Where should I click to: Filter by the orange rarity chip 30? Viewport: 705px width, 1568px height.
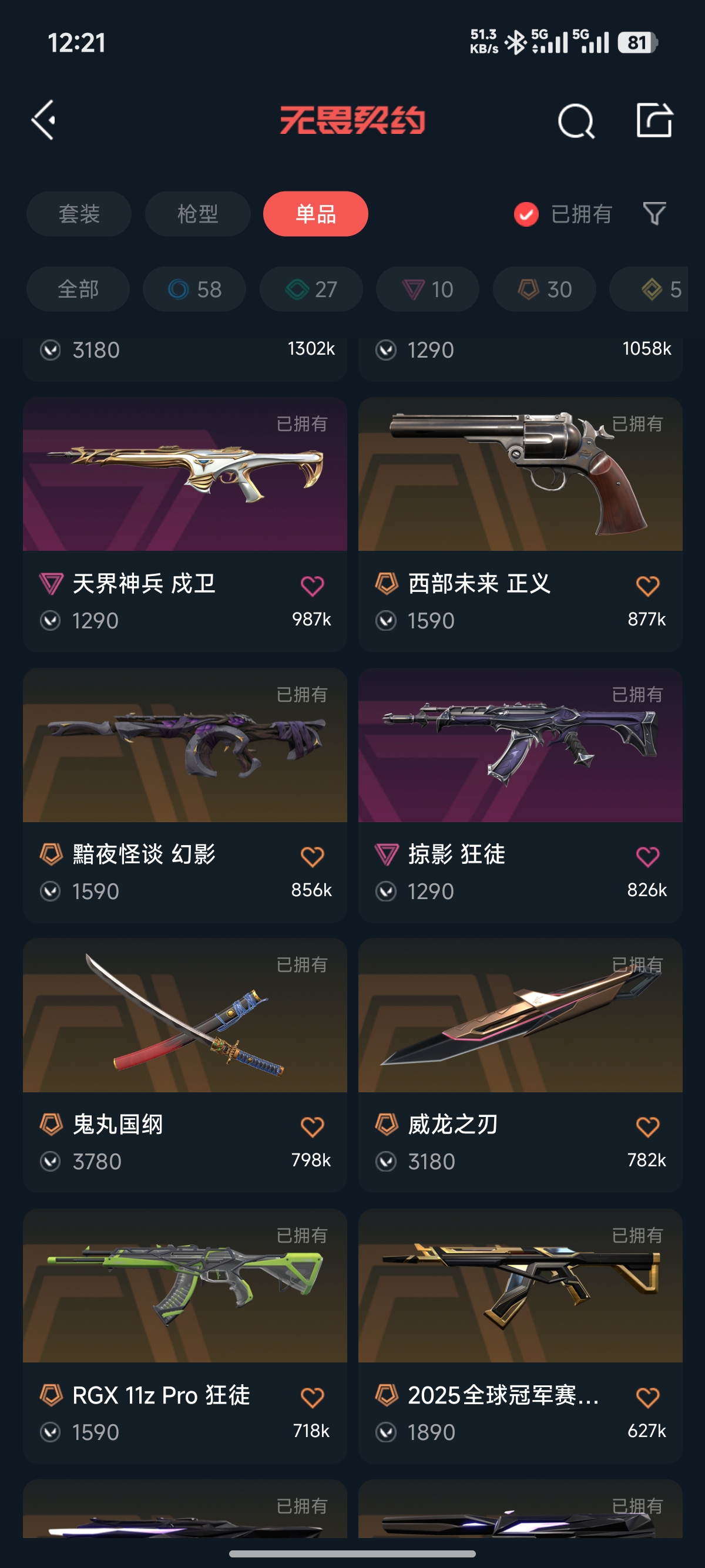pyautogui.click(x=544, y=289)
